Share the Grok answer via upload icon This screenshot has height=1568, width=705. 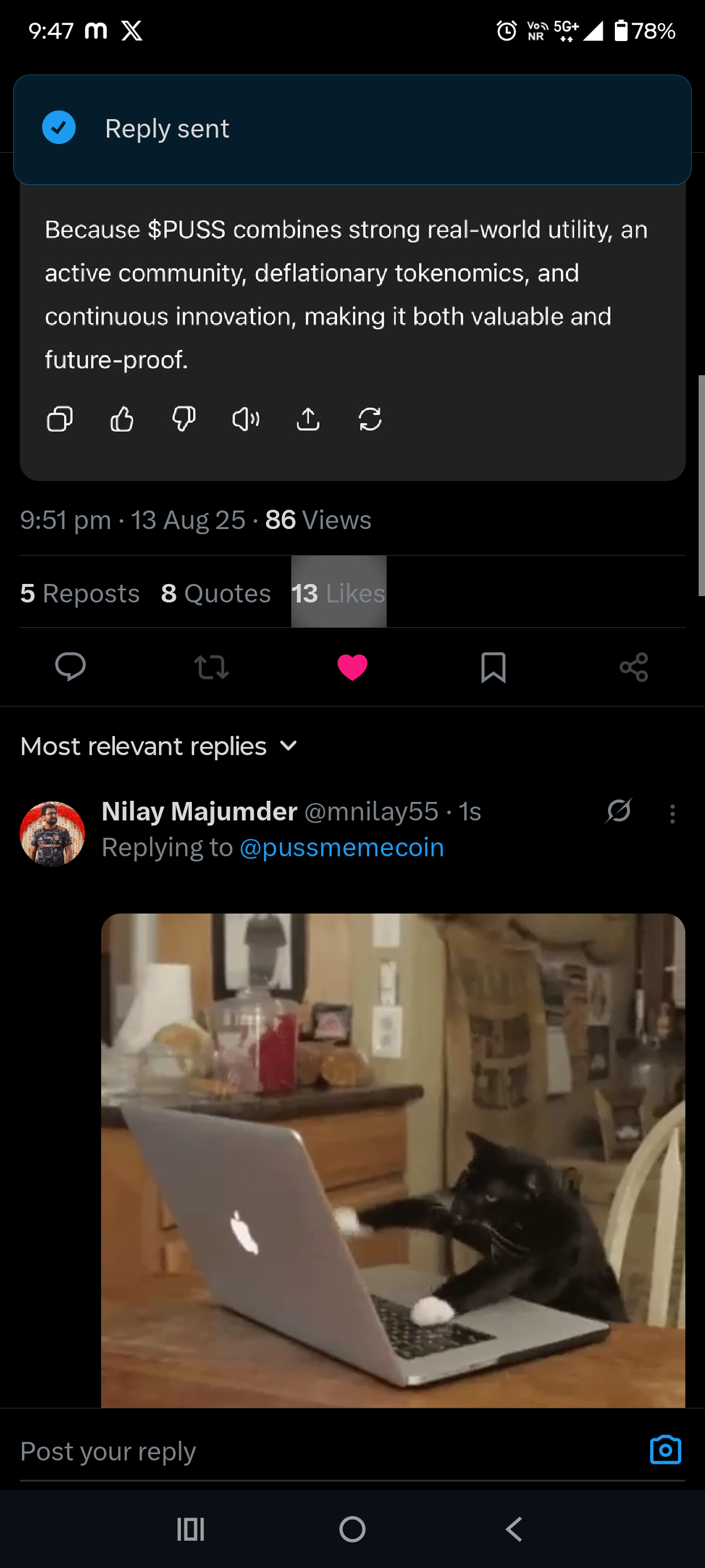pos(308,419)
